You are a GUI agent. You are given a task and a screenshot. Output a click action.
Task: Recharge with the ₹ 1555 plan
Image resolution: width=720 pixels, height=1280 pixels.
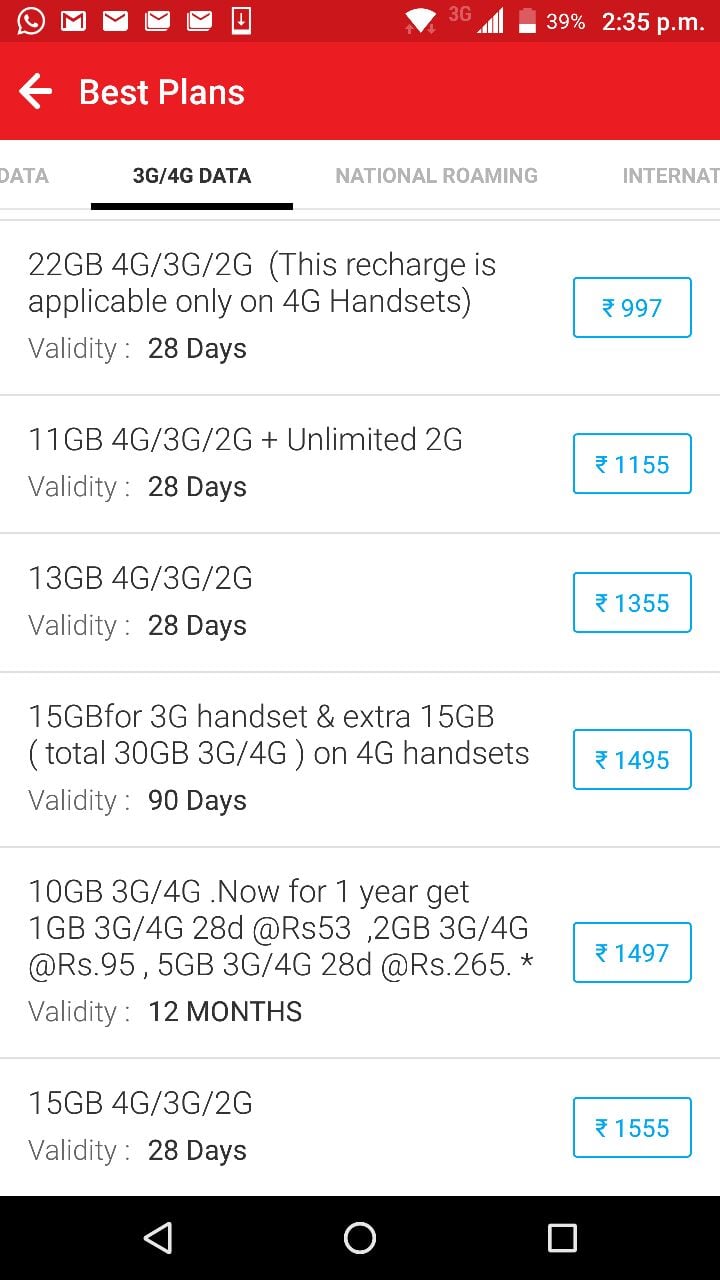632,1128
